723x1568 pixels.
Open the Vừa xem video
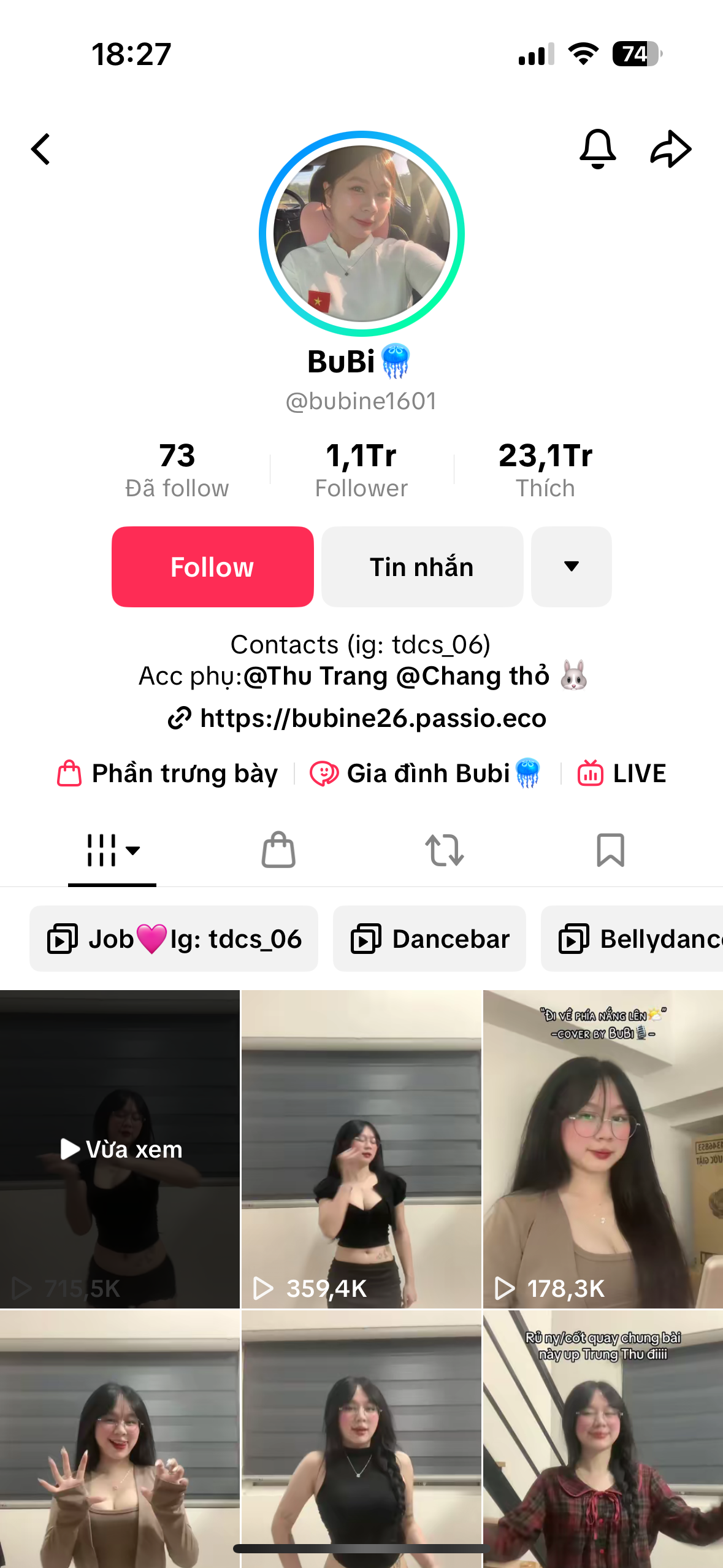(x=120, y=1148)
